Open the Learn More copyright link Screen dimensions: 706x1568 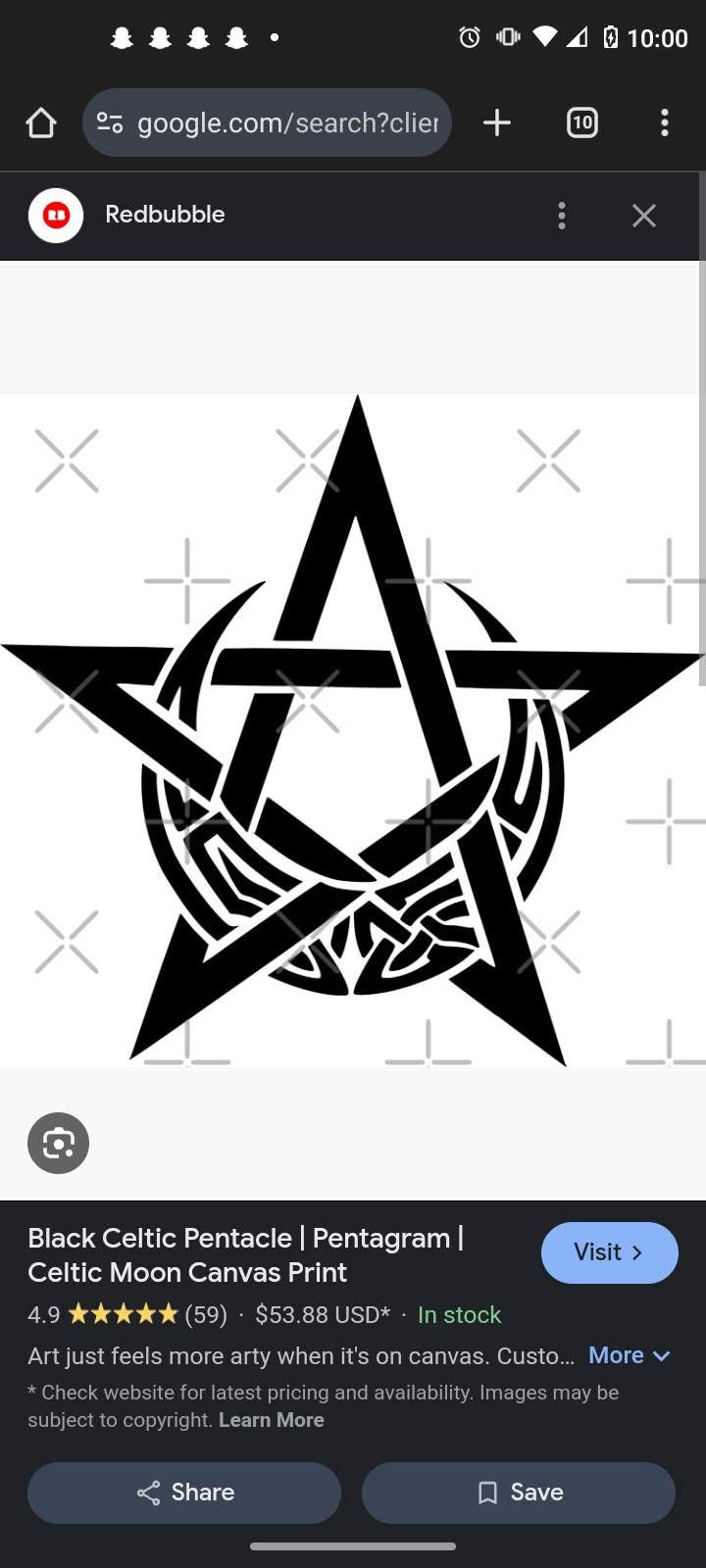(271, 1420)
